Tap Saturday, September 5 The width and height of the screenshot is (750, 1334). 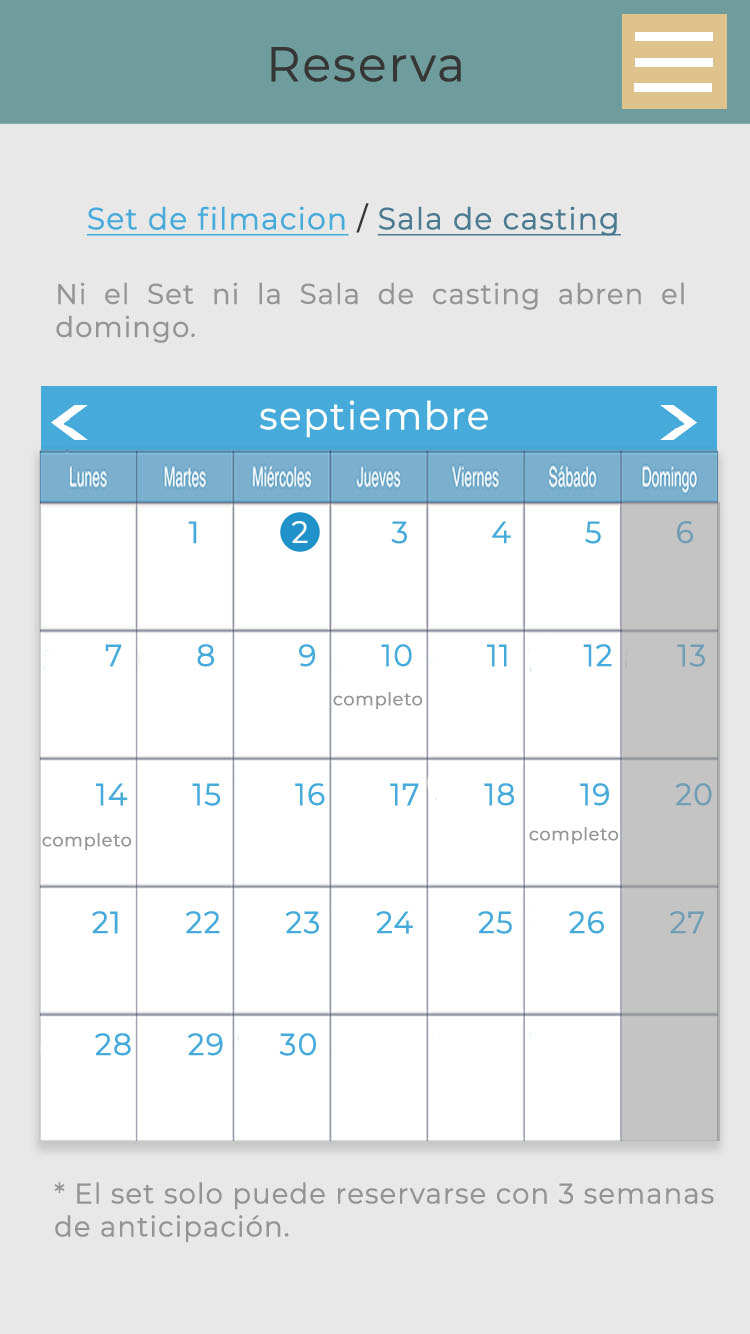pos(573,565)
